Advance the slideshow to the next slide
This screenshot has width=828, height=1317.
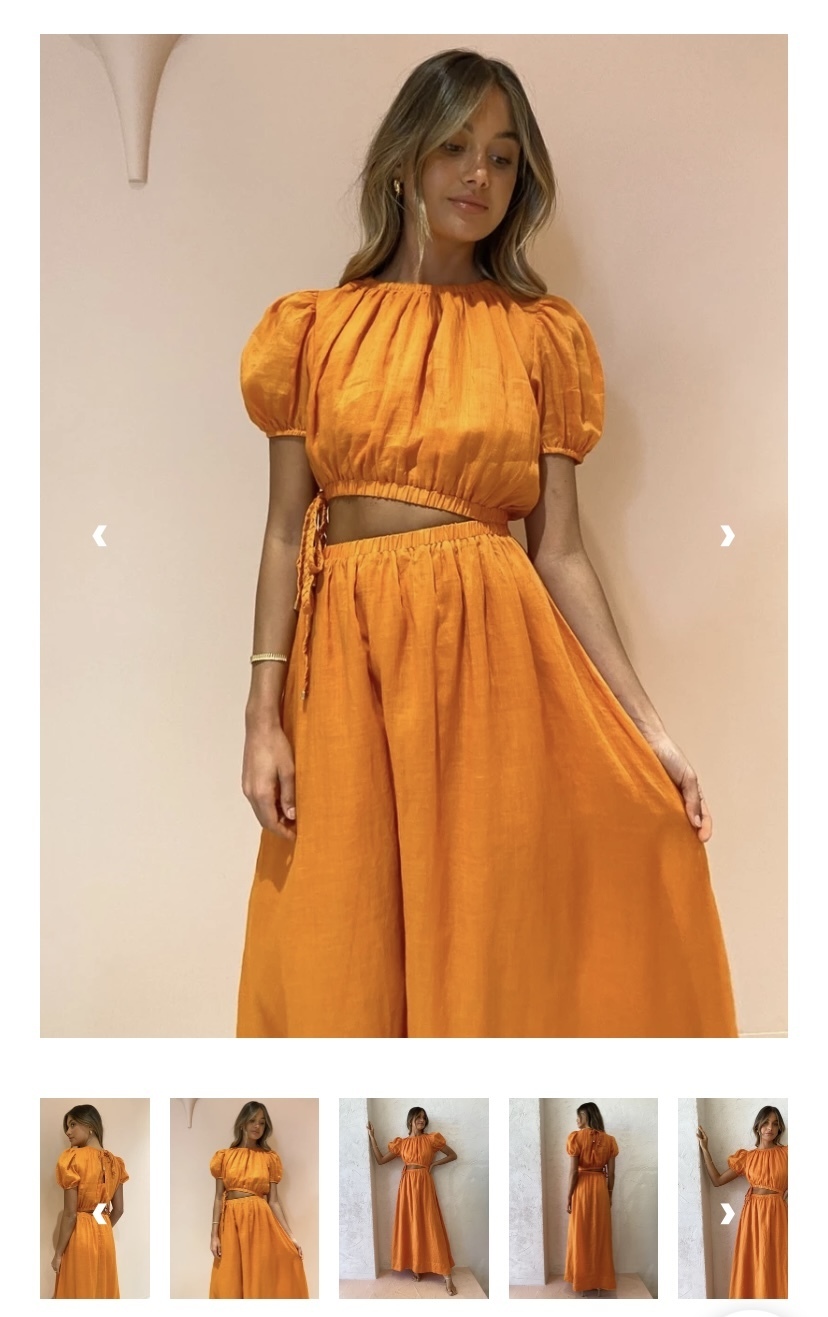coord(727,537)
